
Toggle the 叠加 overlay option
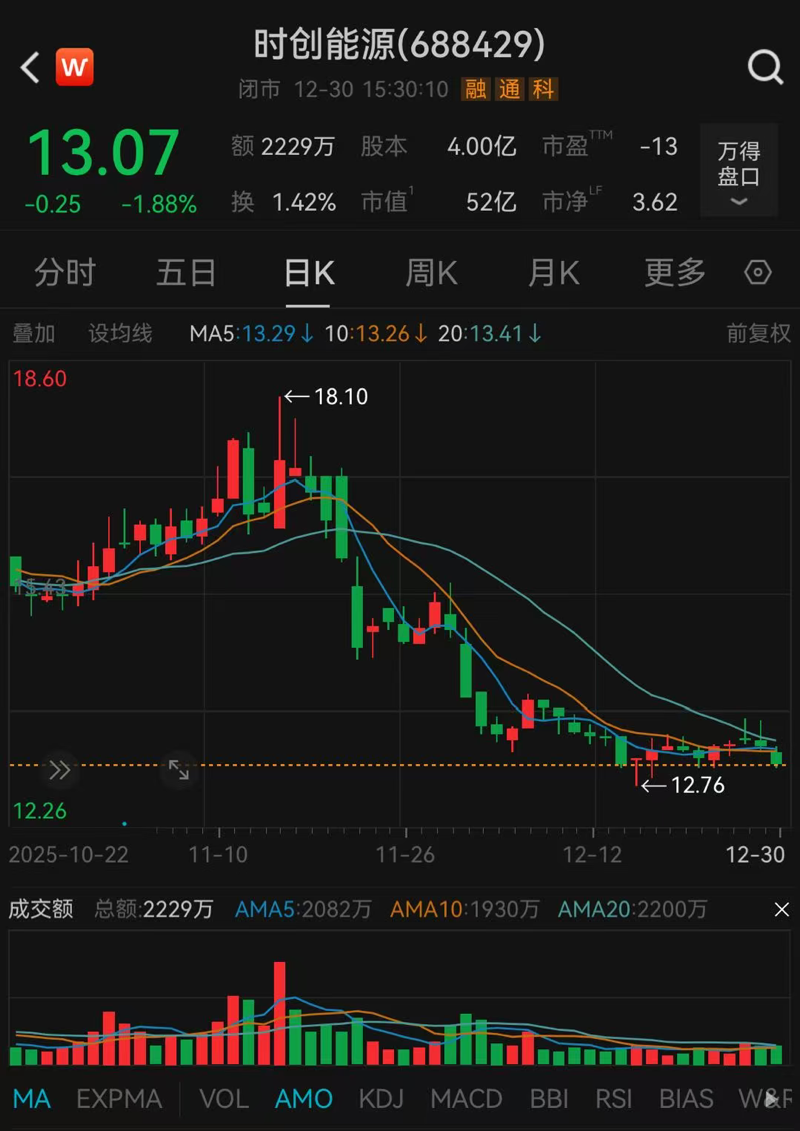[34, 334]
